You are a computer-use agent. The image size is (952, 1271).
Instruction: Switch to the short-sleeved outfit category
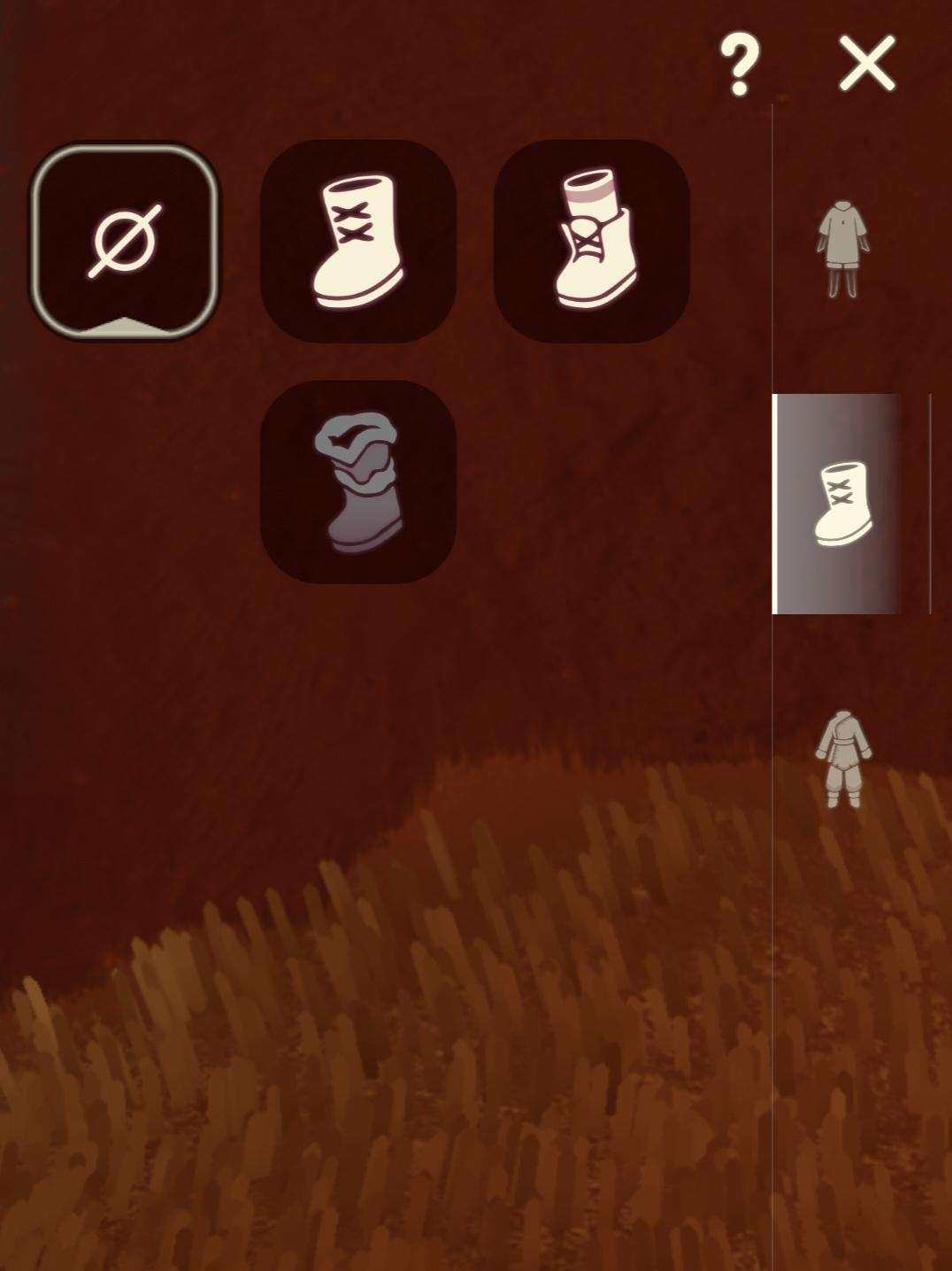(x=842, y=250)
